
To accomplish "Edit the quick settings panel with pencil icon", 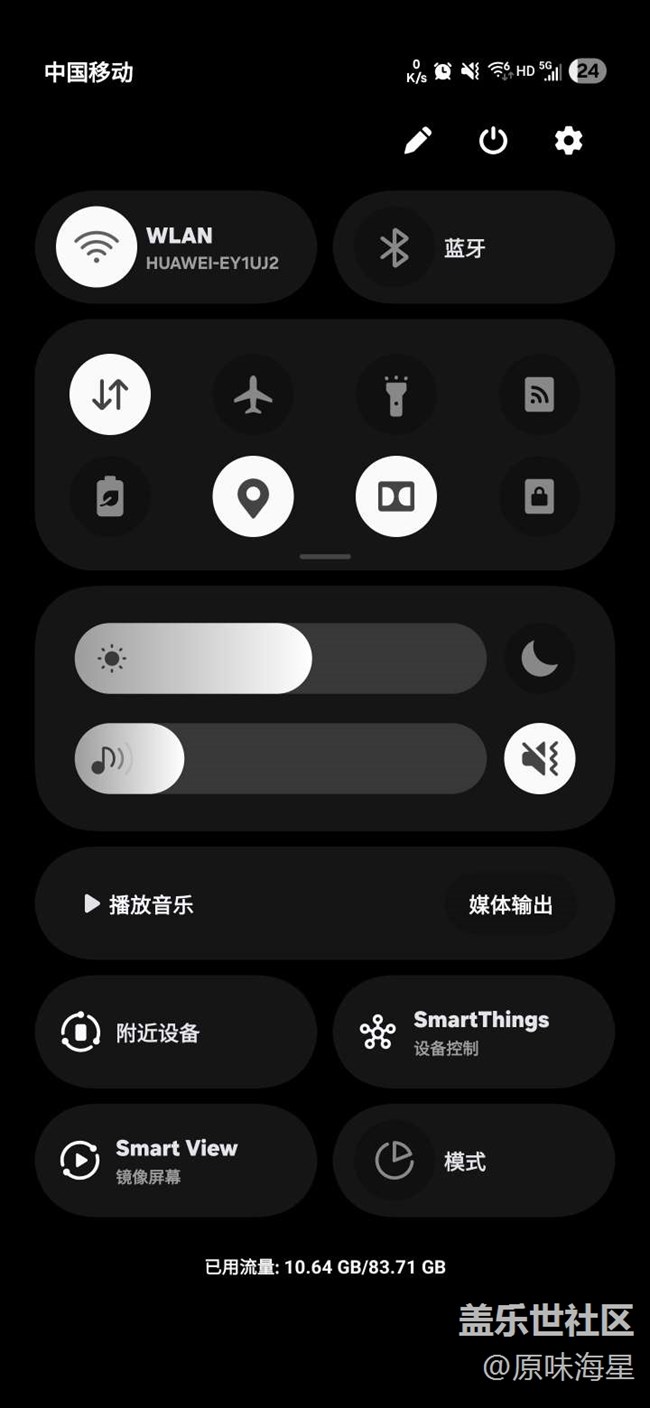I will 418,140.
